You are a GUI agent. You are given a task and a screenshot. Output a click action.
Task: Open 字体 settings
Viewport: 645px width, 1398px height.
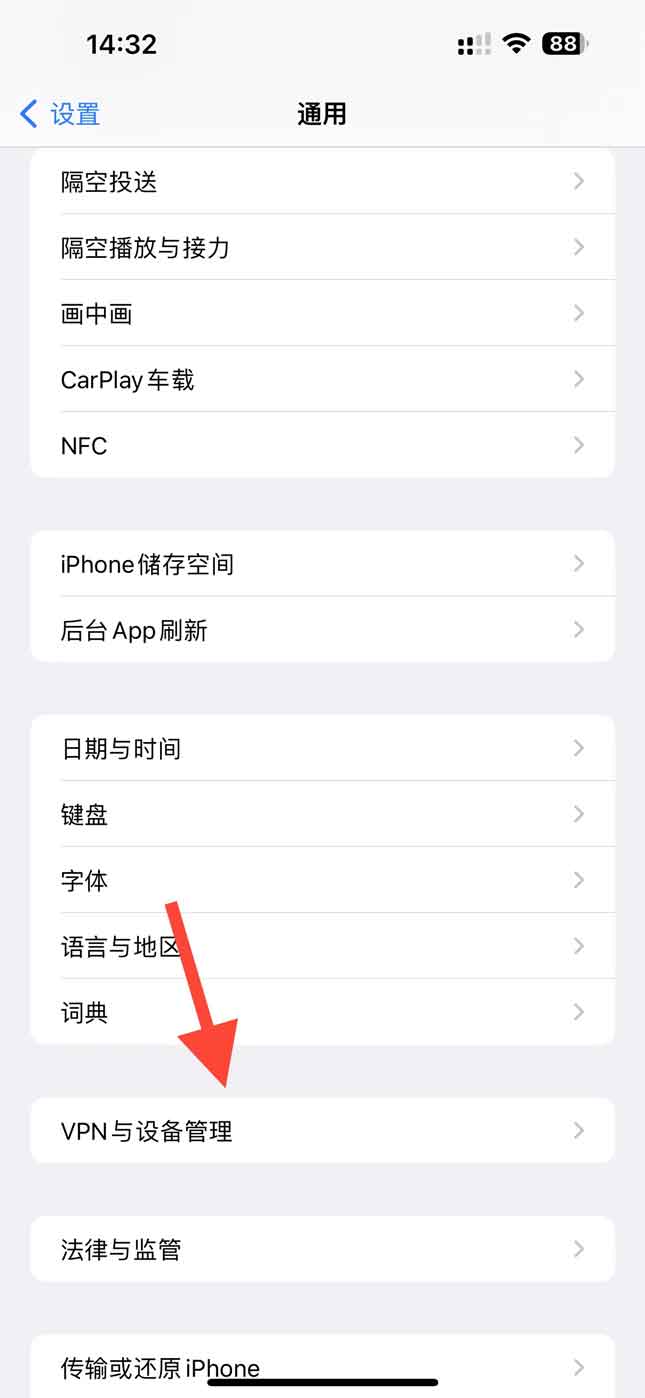point(322,881)
